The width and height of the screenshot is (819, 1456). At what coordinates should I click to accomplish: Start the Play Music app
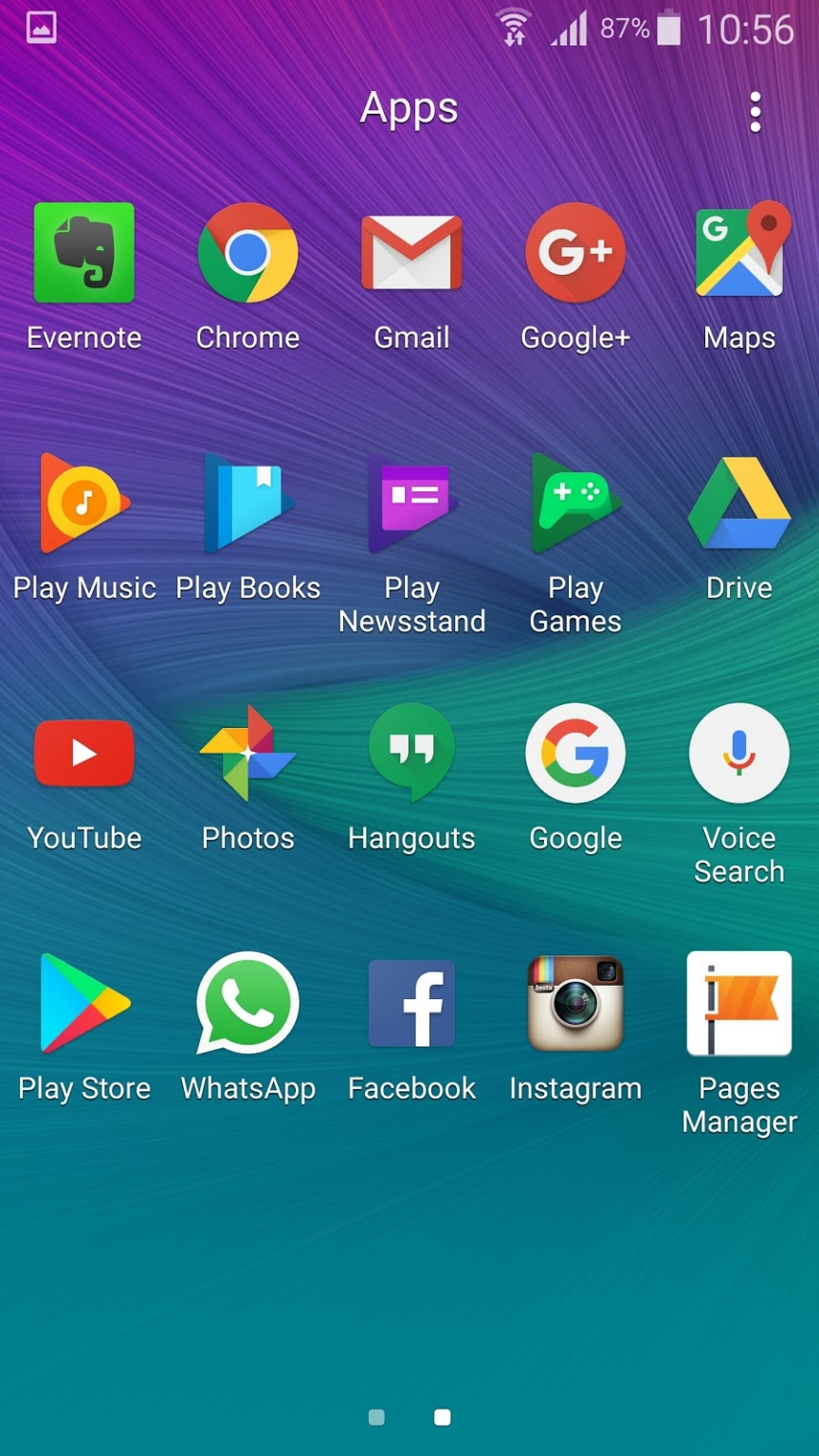click(x=84, y=503)
